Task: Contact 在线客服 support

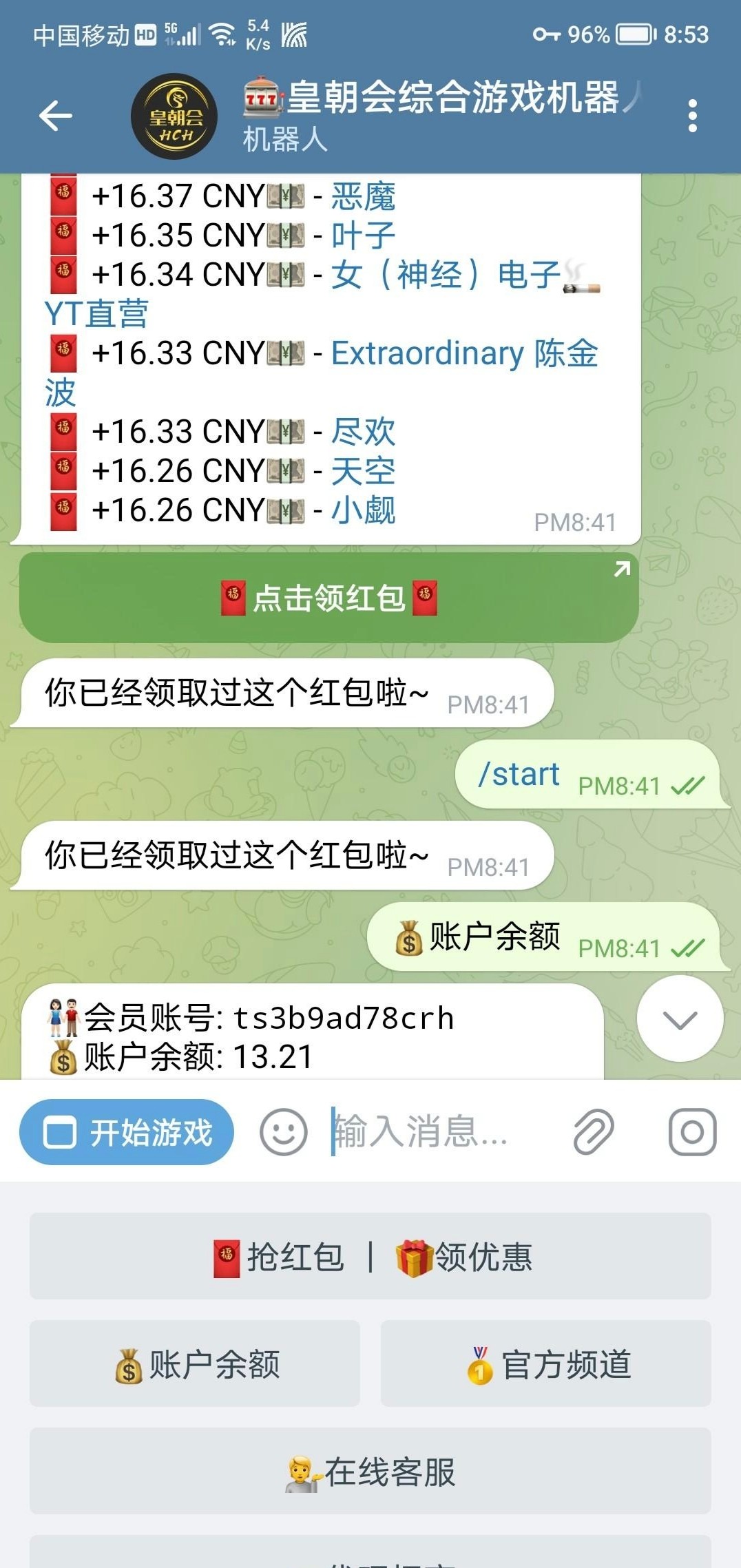Action: [370, 1472]
